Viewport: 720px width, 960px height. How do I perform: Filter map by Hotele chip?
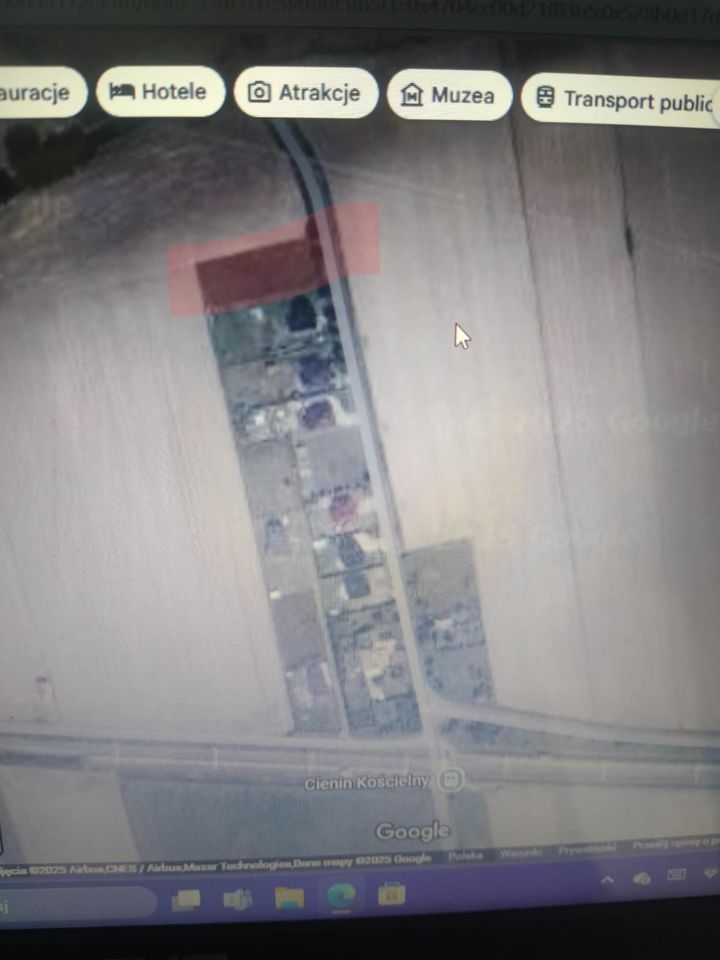coord(158,92)
